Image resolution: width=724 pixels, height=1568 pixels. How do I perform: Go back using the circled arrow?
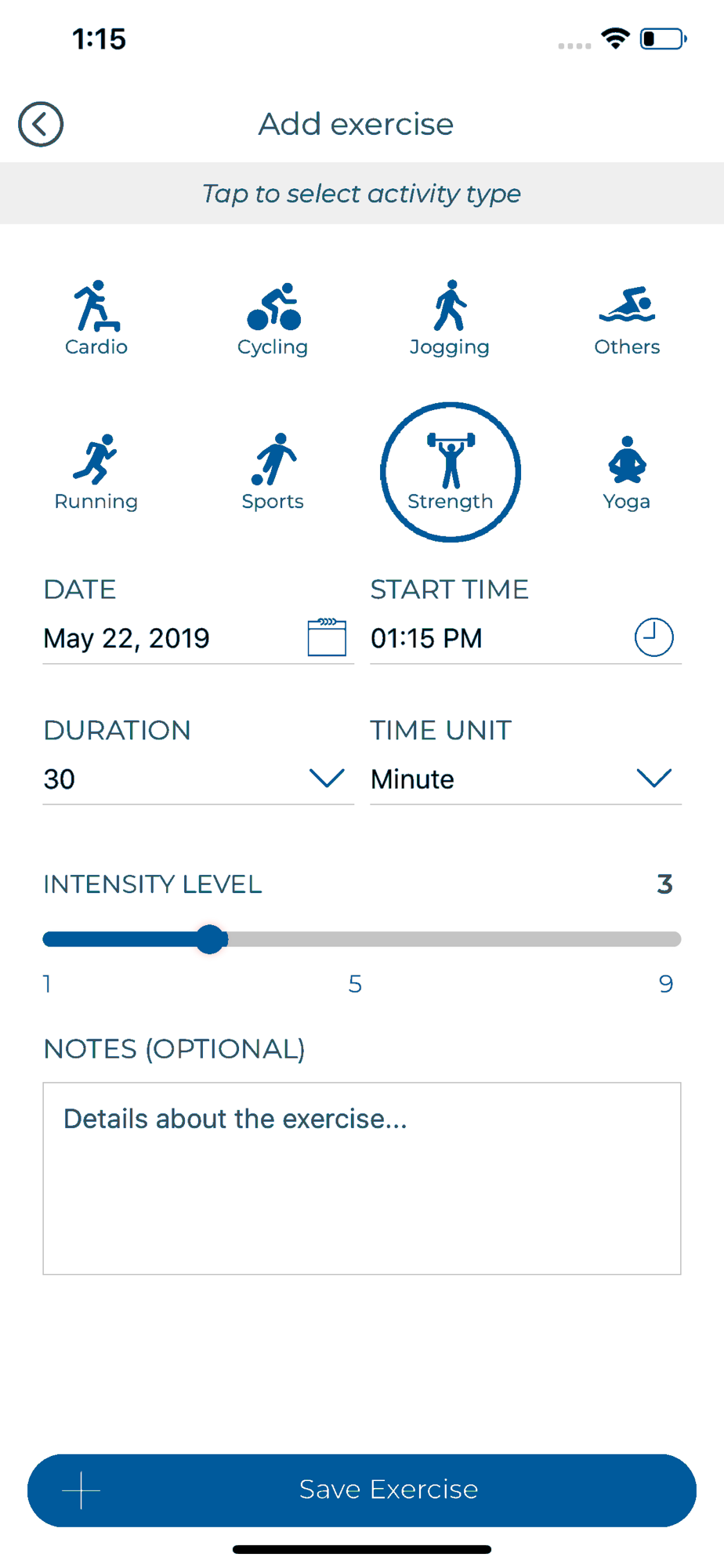pos(41,124)
